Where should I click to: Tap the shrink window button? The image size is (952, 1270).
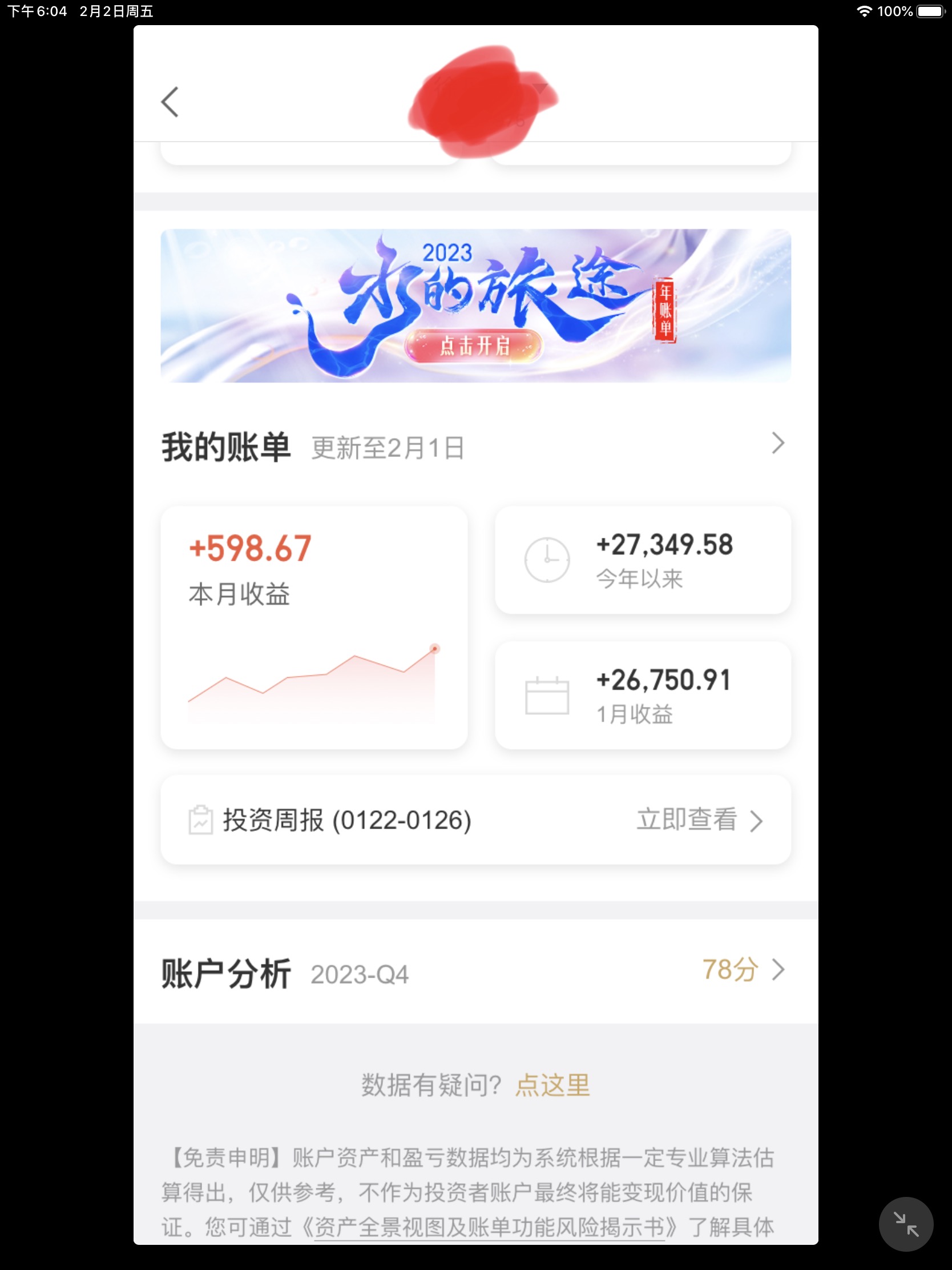(906, 1224)
